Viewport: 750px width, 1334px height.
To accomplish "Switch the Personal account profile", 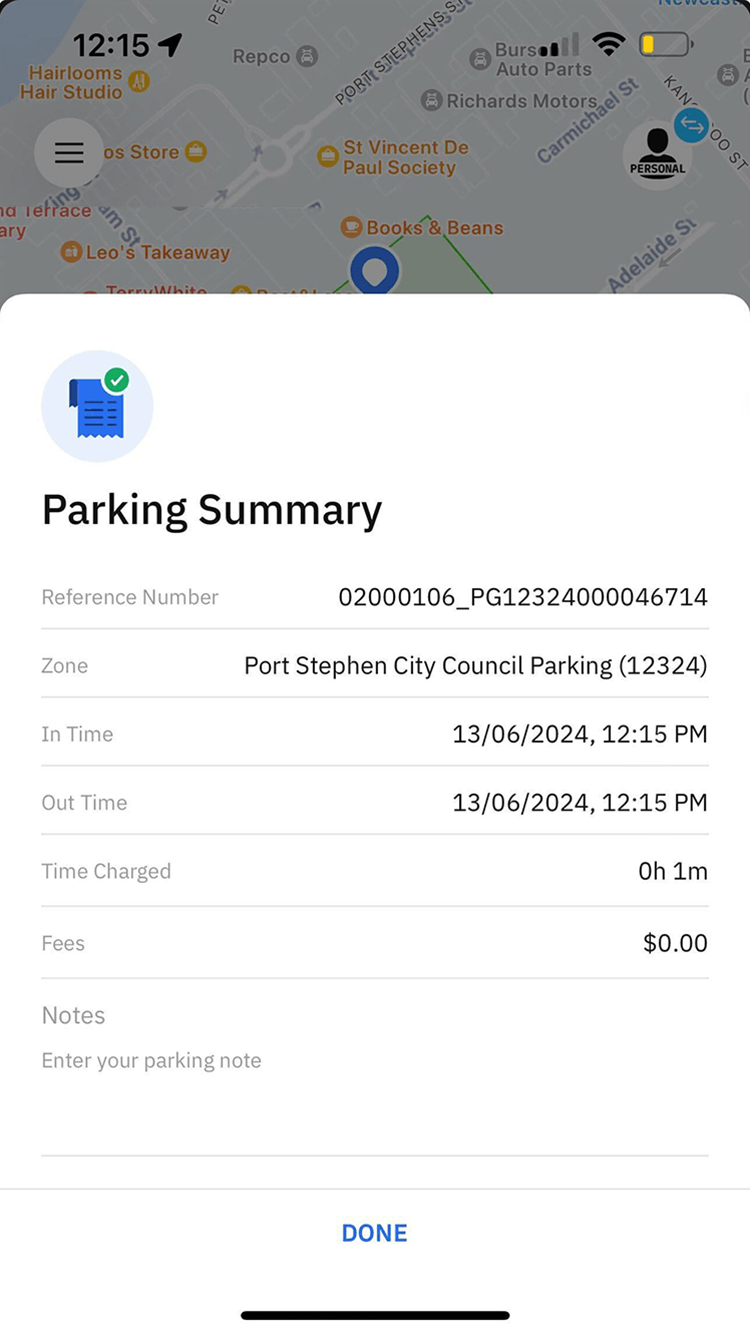I will tap(658, 152).
